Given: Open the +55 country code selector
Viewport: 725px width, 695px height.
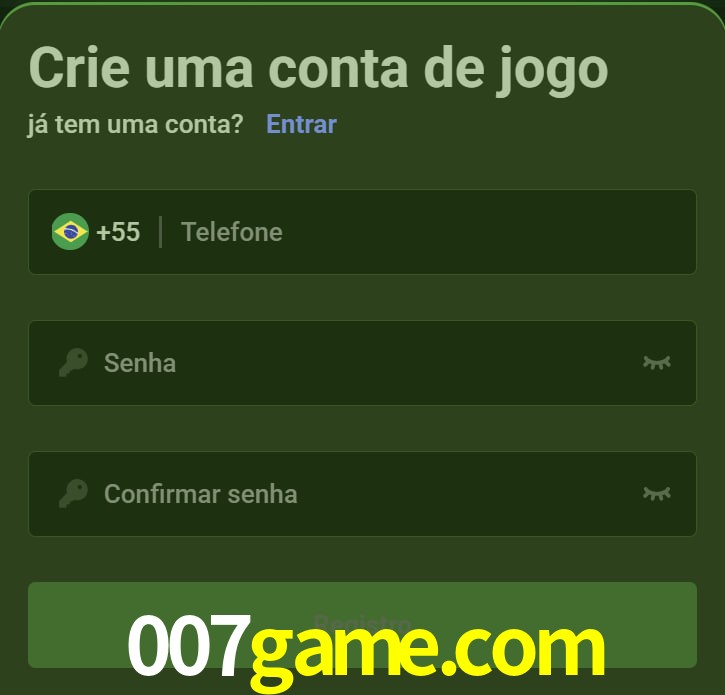Looking at the screenshot, I should pos(97,232).
